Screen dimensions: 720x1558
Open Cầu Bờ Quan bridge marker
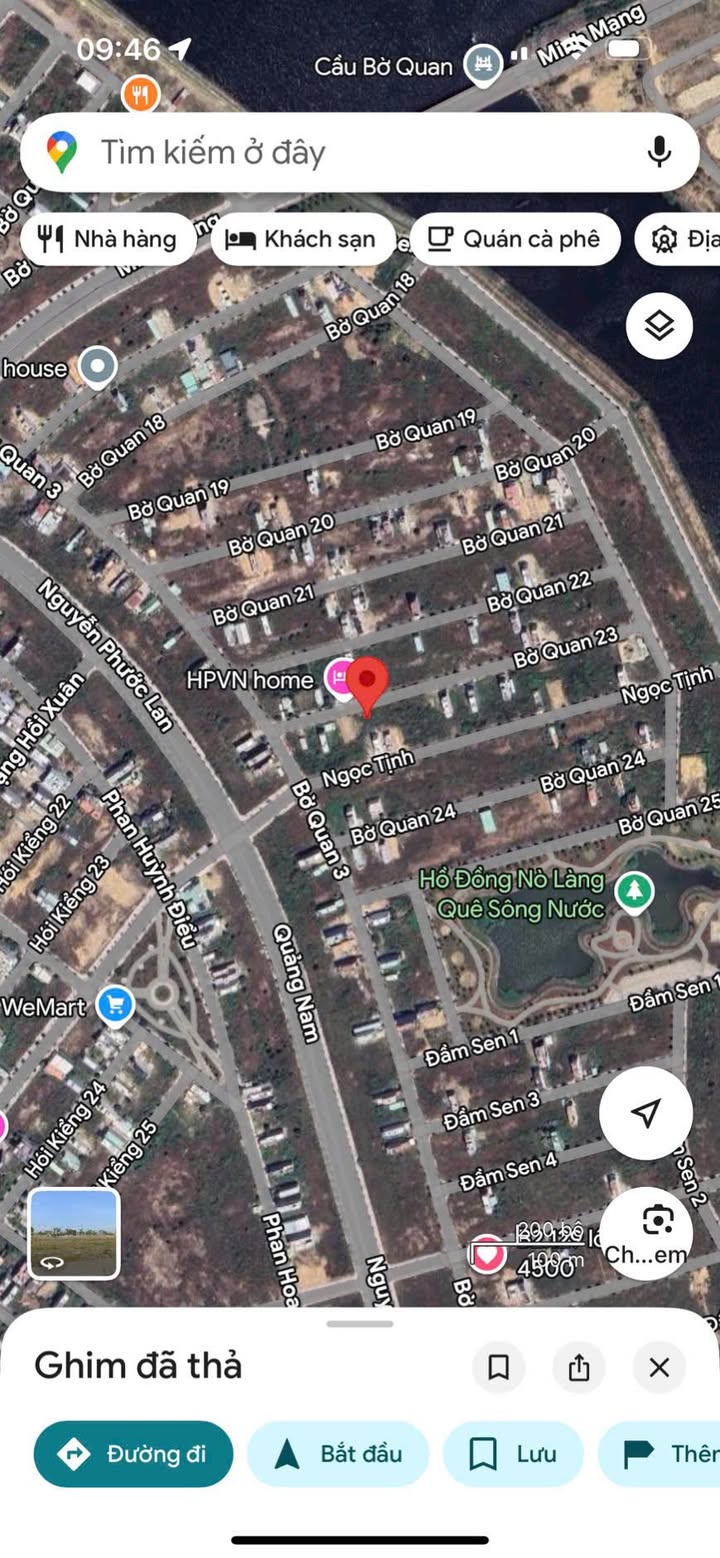[484, 65]
